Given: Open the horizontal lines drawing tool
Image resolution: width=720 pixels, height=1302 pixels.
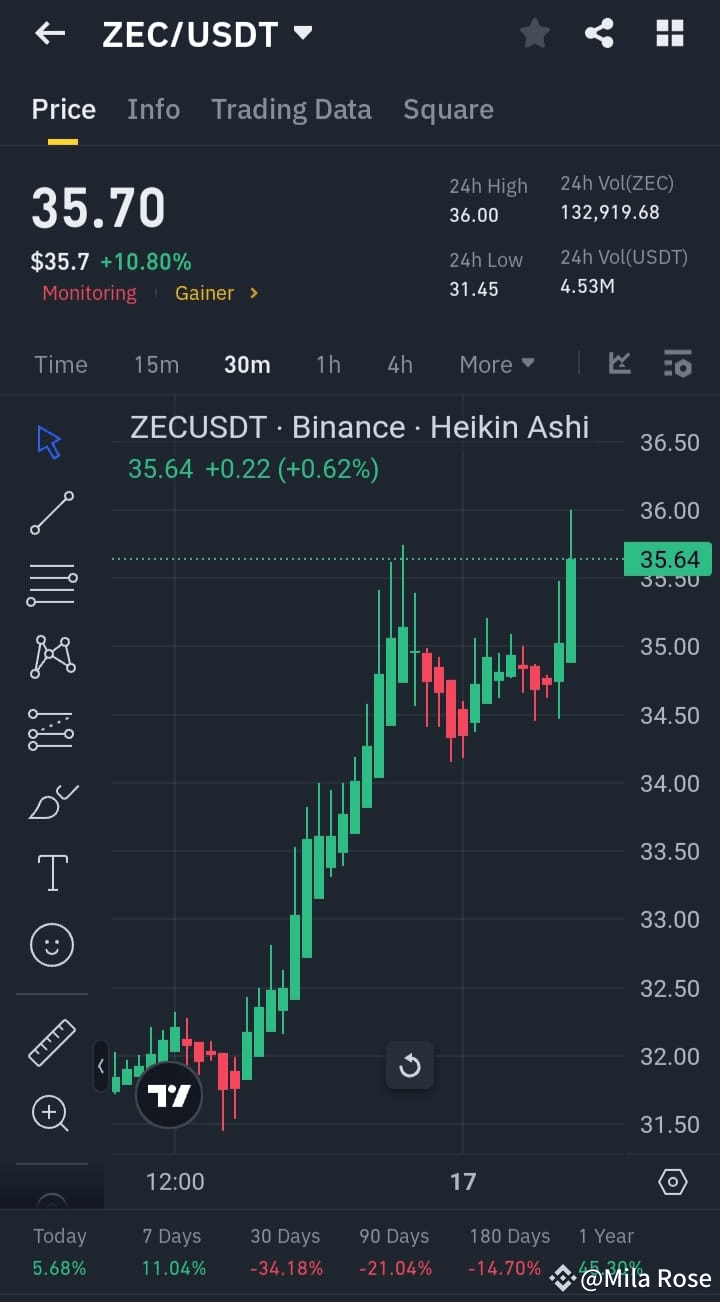Looking at the screenshot, I should tap(50, 584).
